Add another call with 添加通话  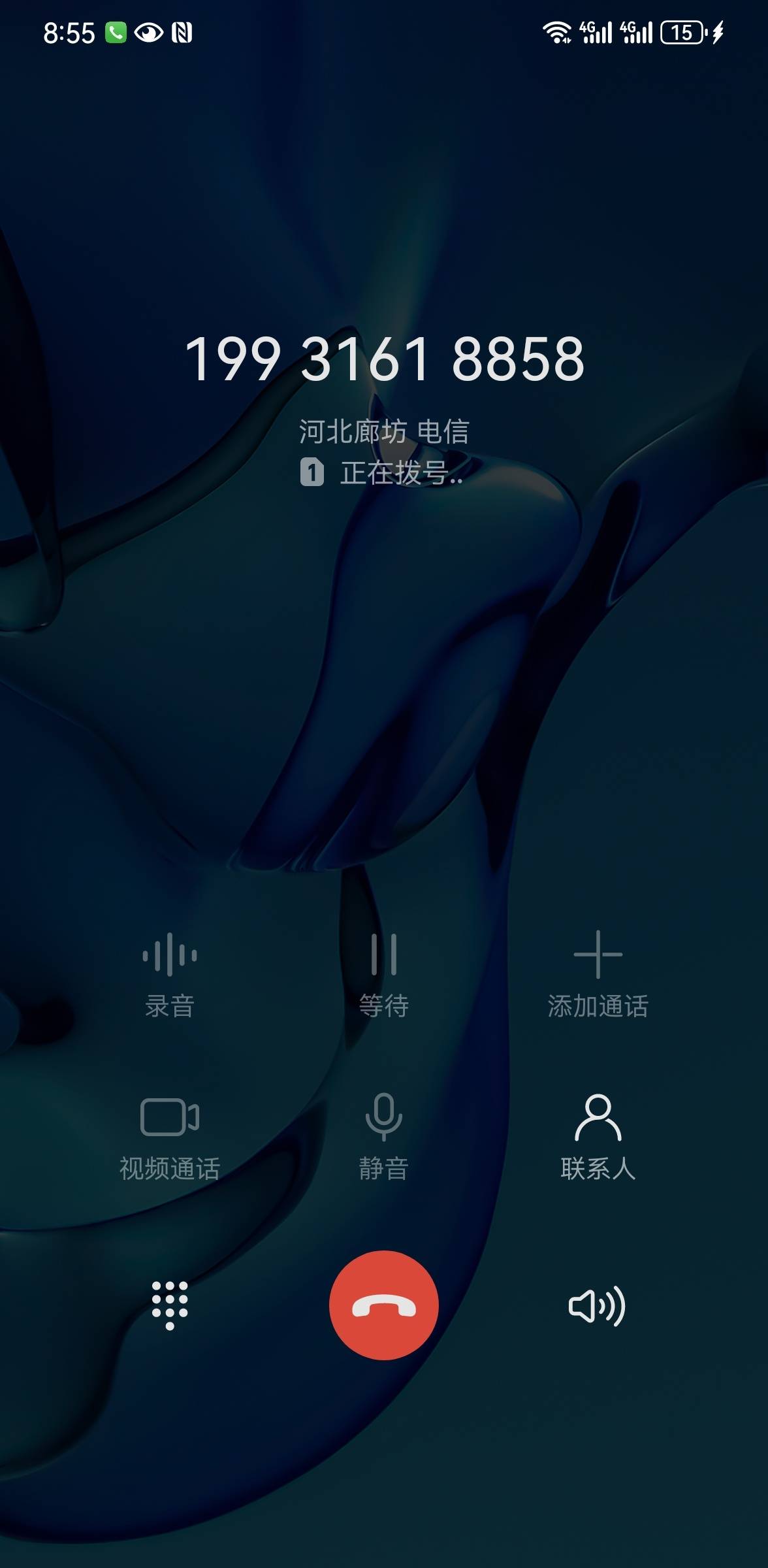point(598,973)
